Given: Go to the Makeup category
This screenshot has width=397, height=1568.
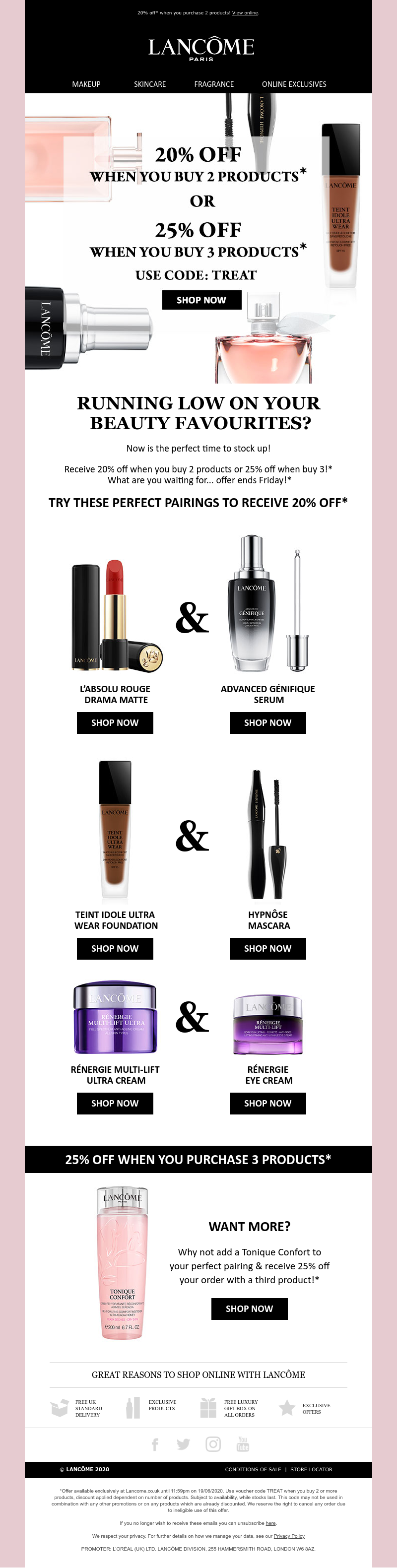Looking at the screenshot, I should click(x=86, y=84).
